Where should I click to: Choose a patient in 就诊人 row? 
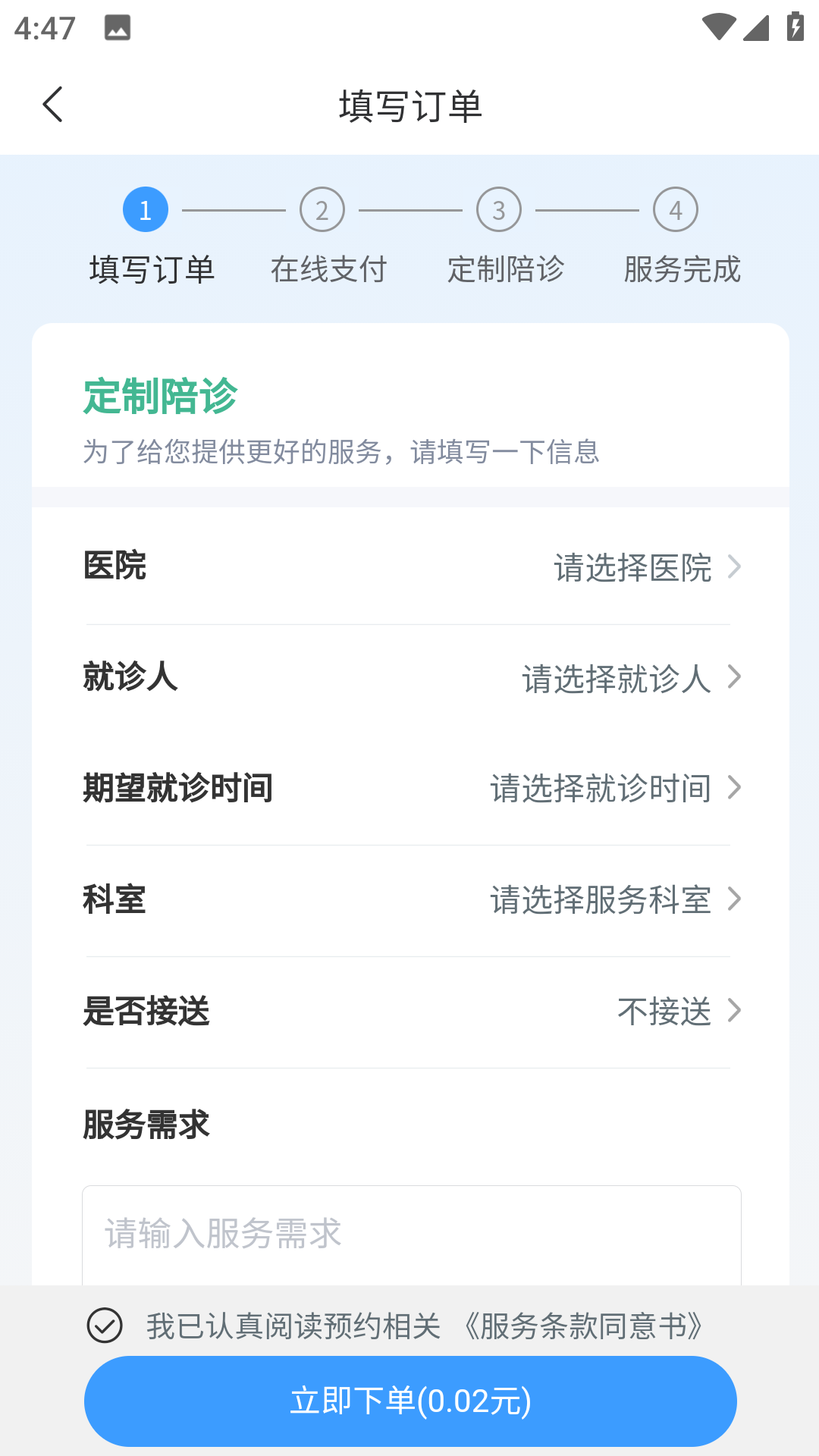pyautogui.click(x=631, y=678)
